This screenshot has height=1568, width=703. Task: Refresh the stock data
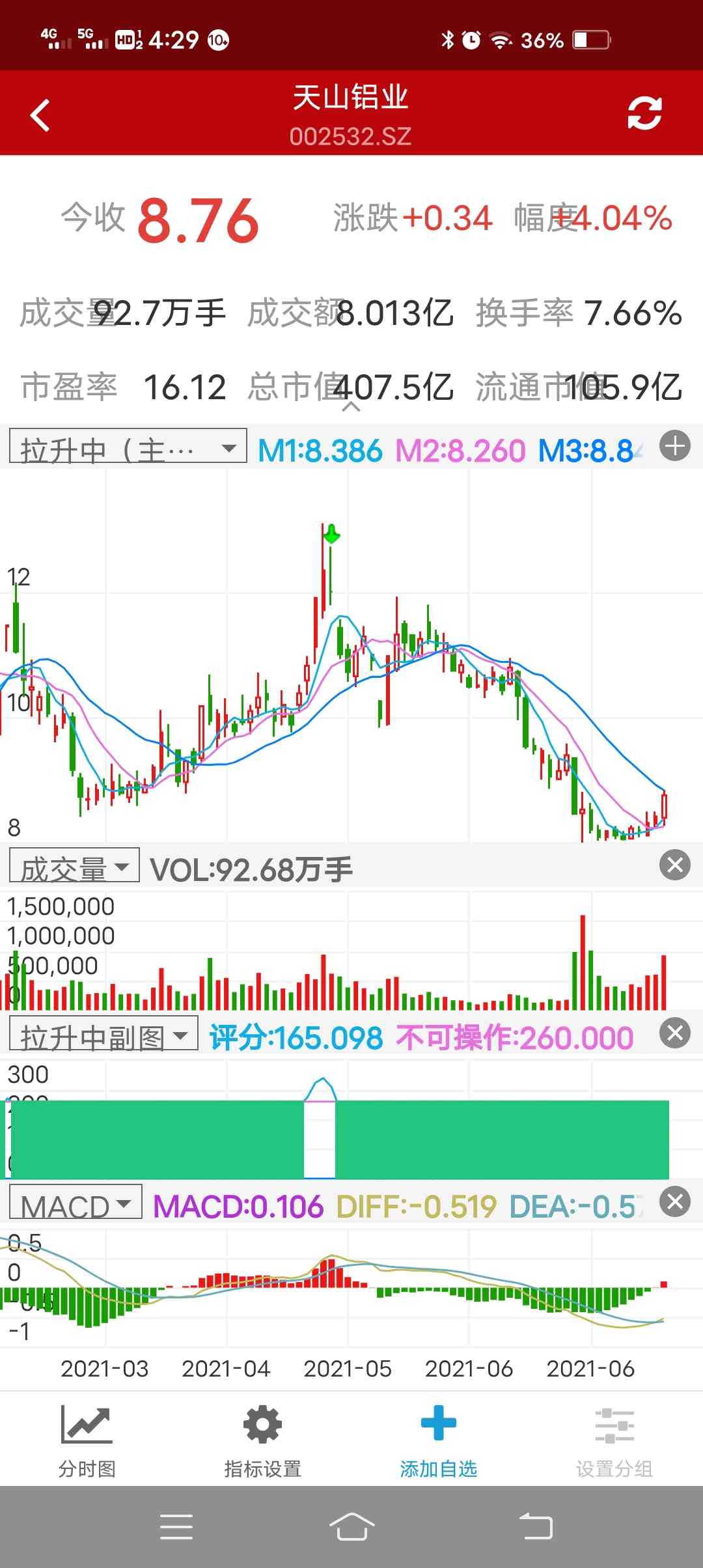(x=644, y=113)
